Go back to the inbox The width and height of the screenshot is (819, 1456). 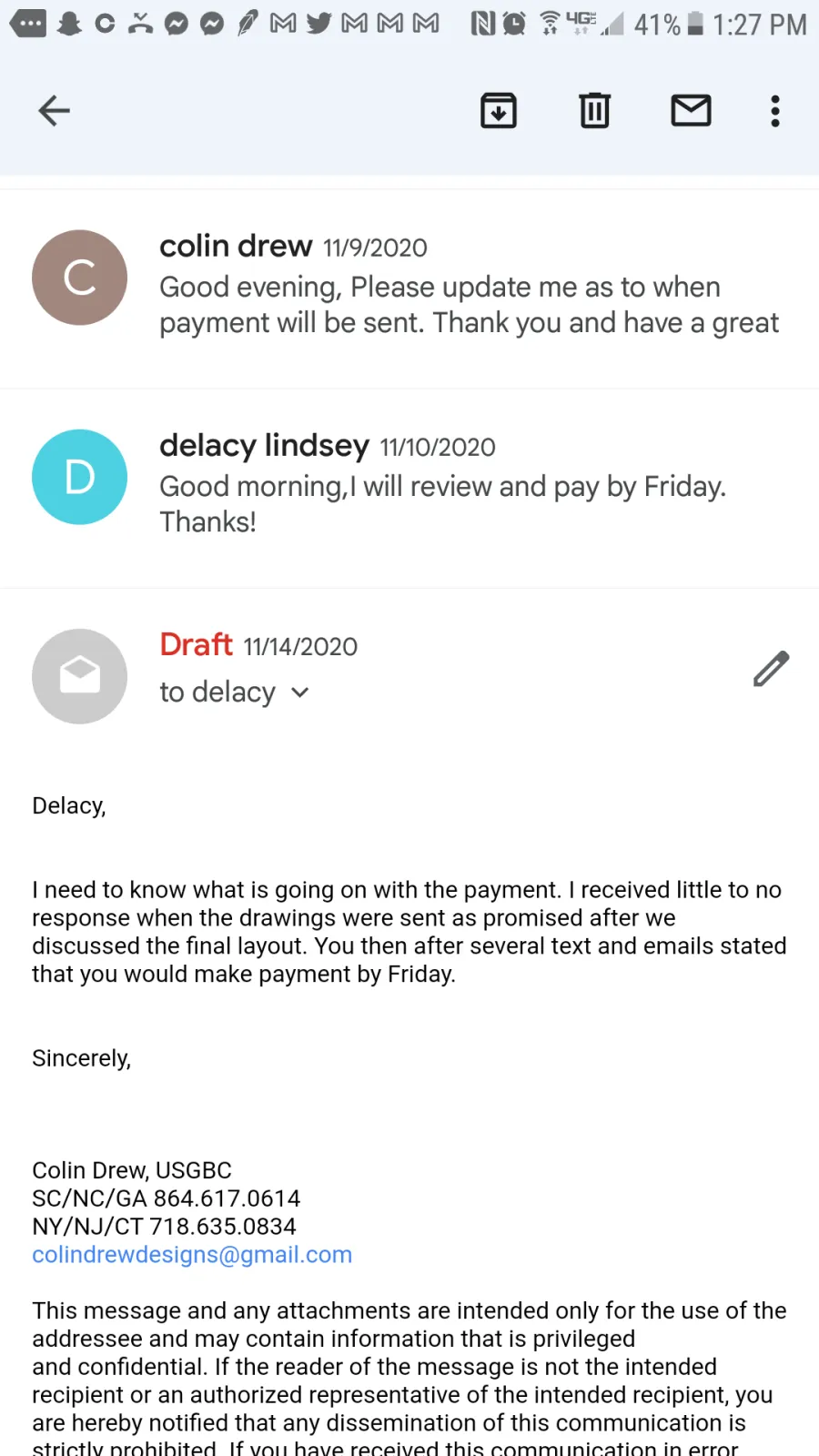pyautogui.click(x=55, y=111)
